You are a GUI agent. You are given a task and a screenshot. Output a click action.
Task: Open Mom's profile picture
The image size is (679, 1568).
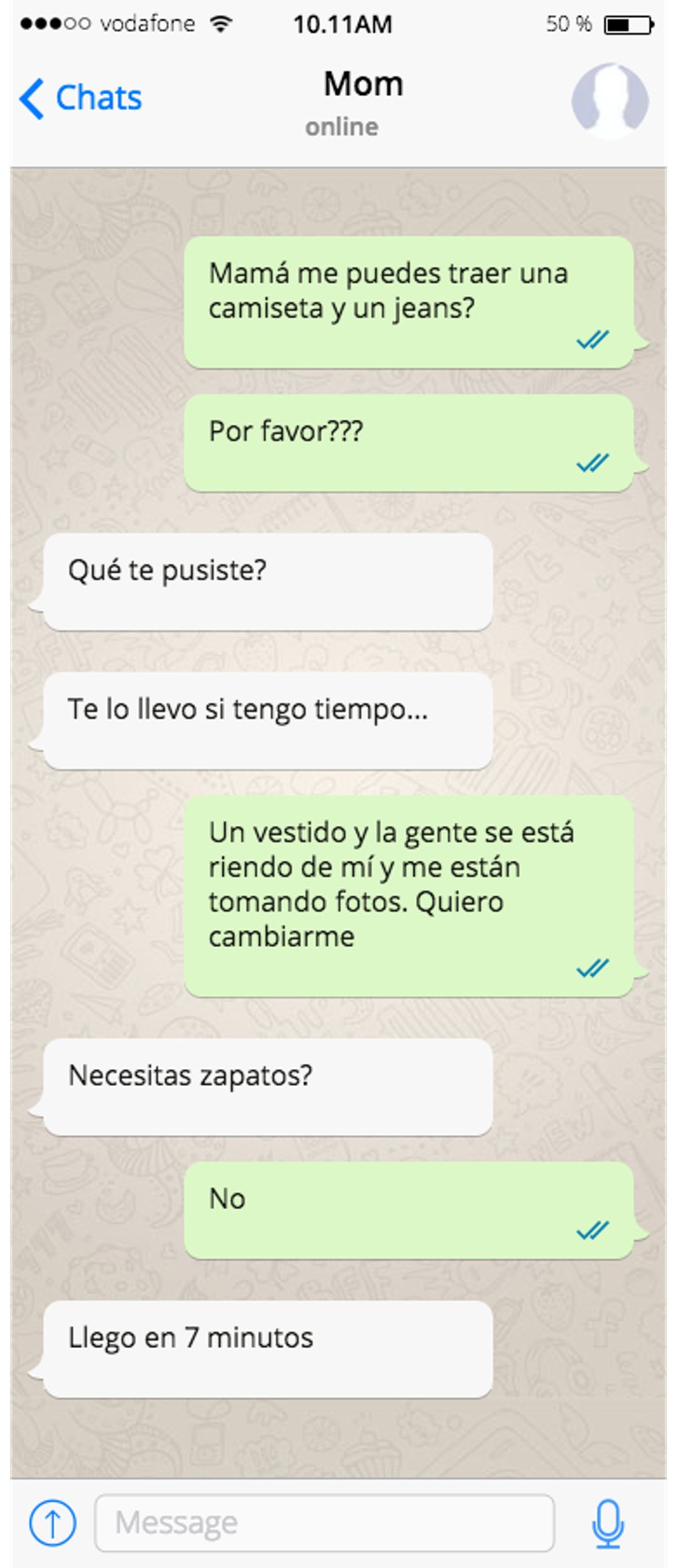pos(610,100)
